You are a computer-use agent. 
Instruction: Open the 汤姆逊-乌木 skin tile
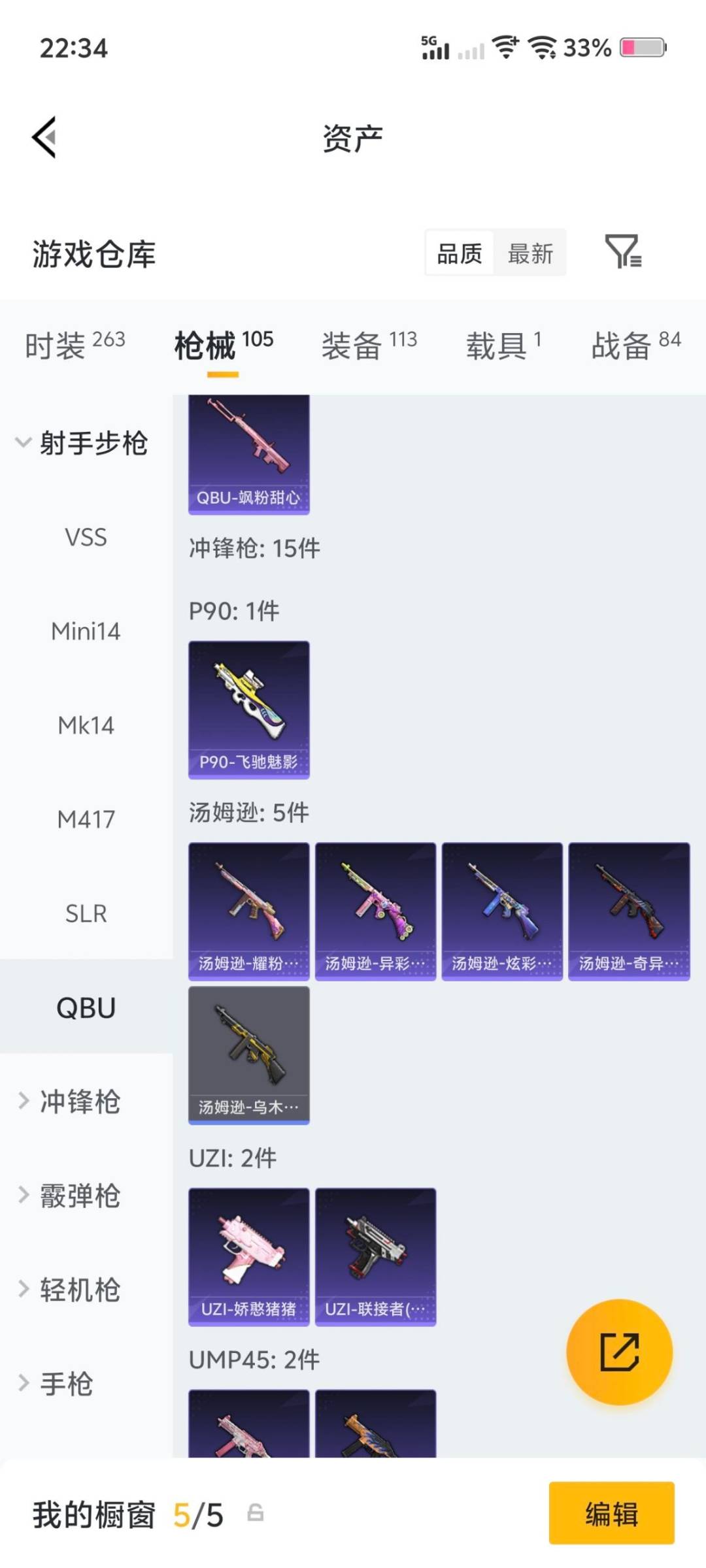click(248, 1054)
